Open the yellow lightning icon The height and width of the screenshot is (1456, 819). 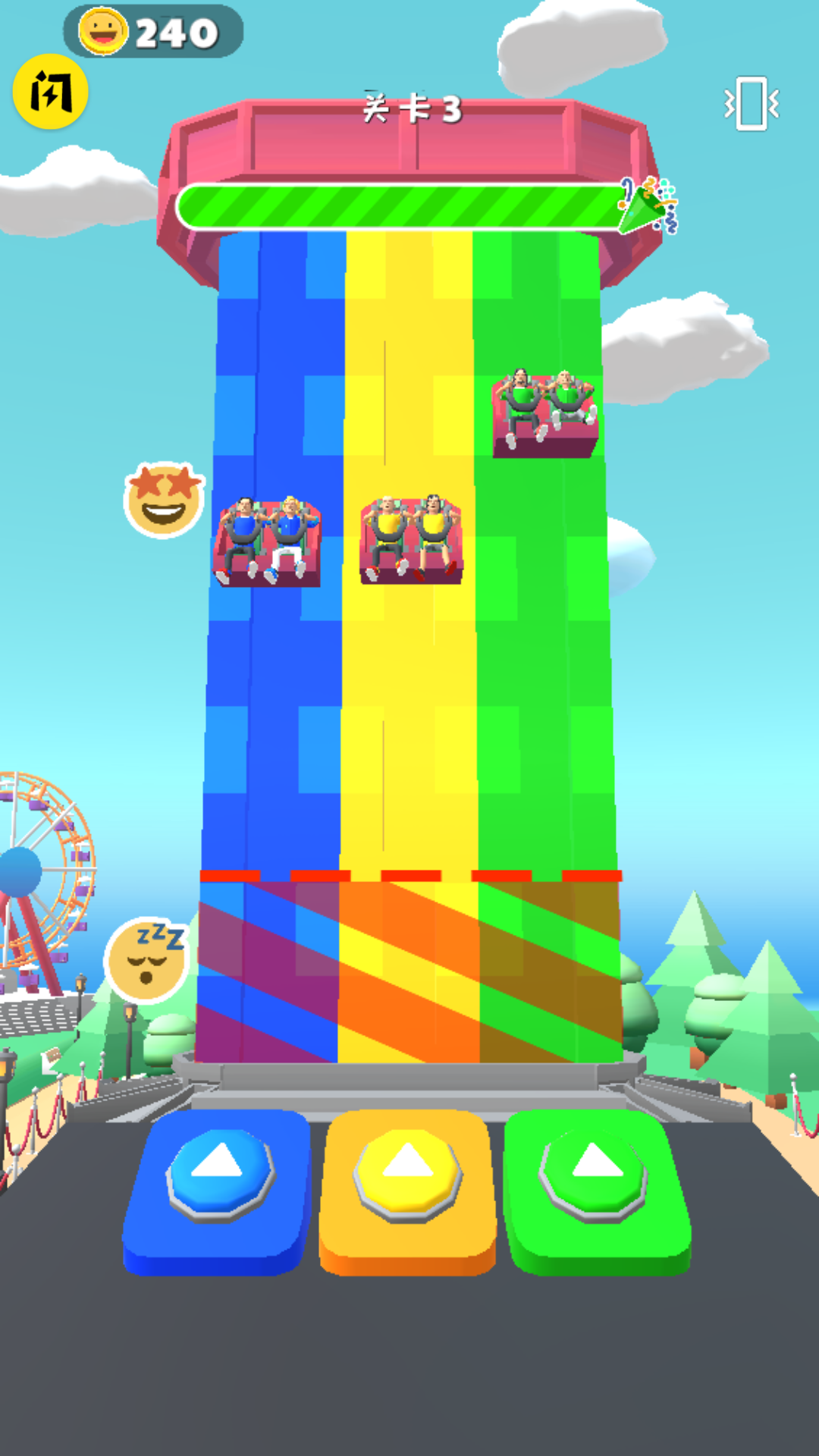pos(51,92)
